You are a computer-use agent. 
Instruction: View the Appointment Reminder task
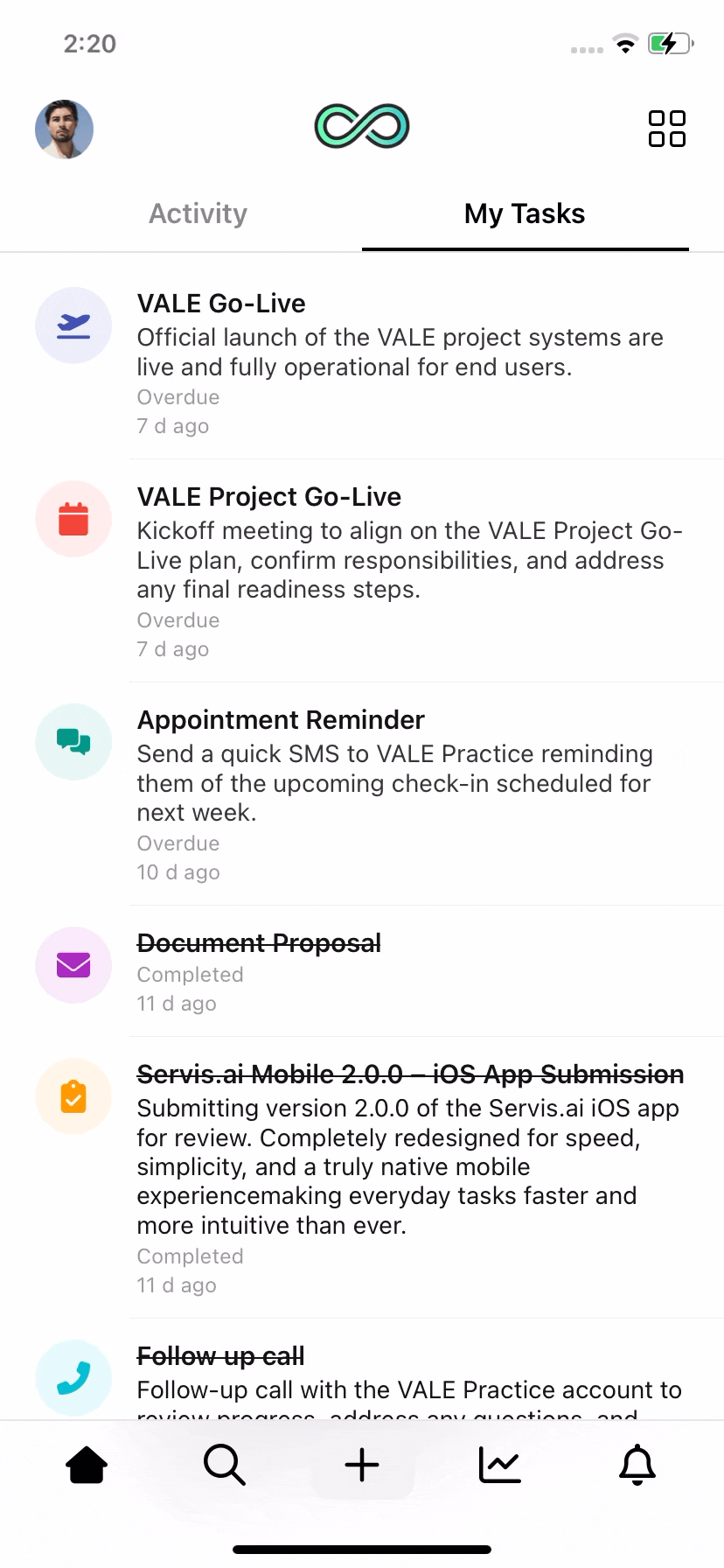(362, 794)
